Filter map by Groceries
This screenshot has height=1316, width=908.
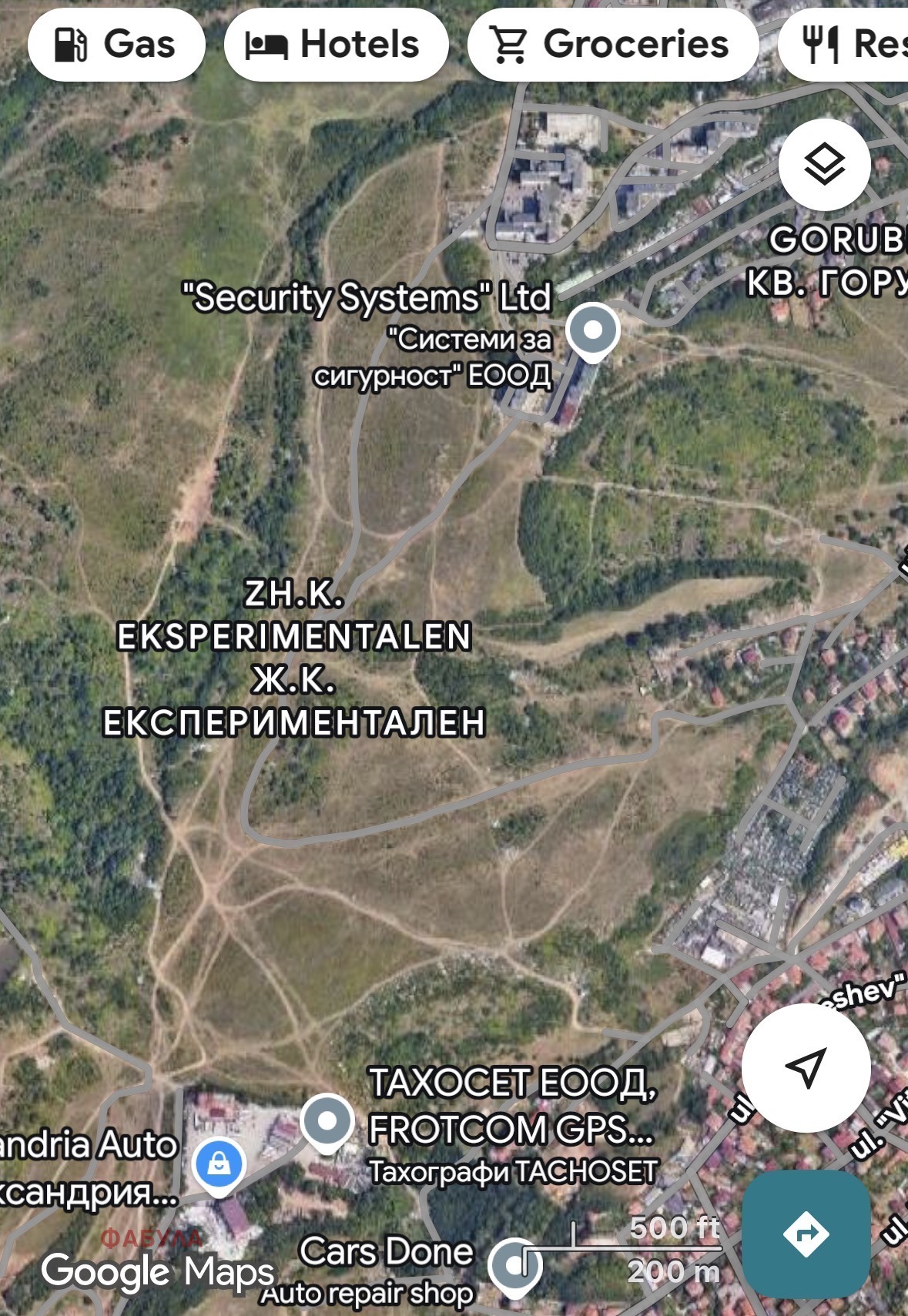click(612, 45)
